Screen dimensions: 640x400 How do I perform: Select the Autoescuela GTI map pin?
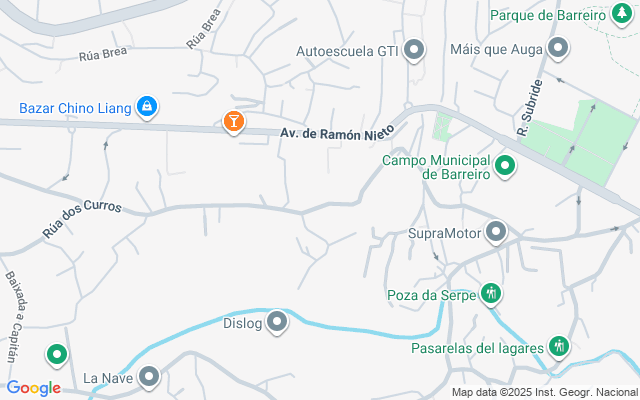click(414, 50)
